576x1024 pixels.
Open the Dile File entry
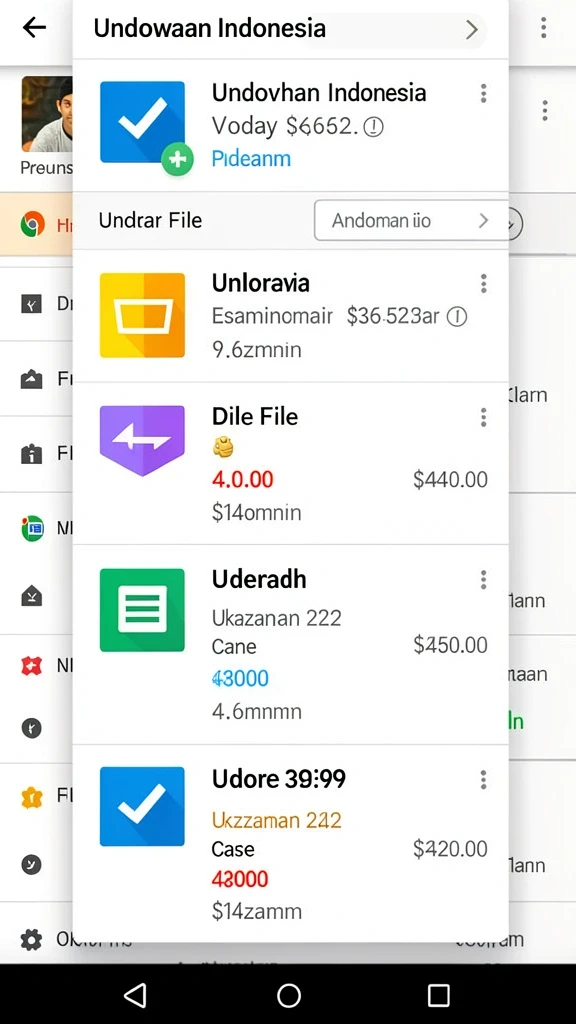pos(291,464)
